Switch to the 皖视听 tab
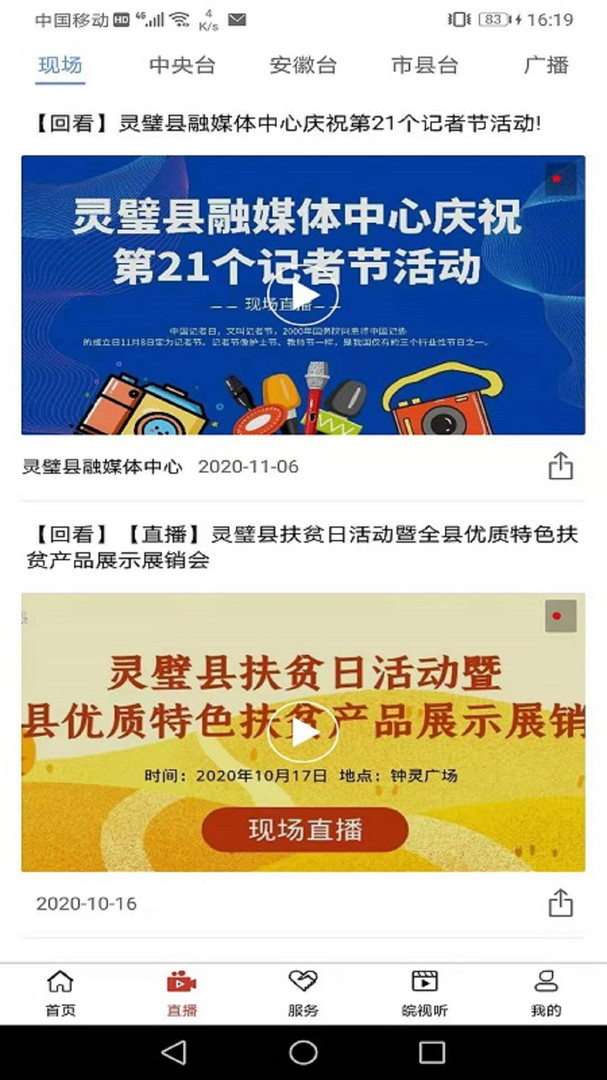The image size is (607, 1080). coord(425,992)
